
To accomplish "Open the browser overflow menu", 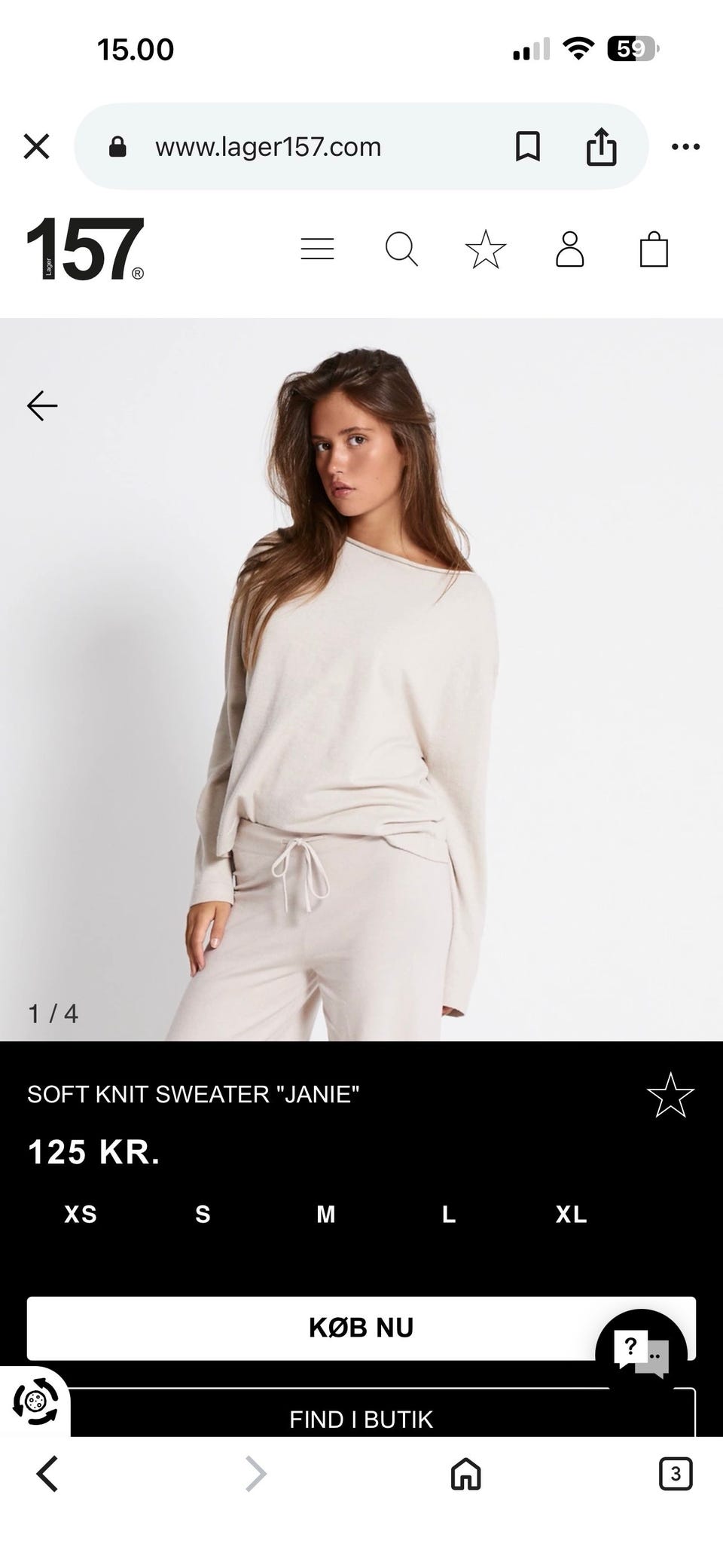I will click(685, 146).
